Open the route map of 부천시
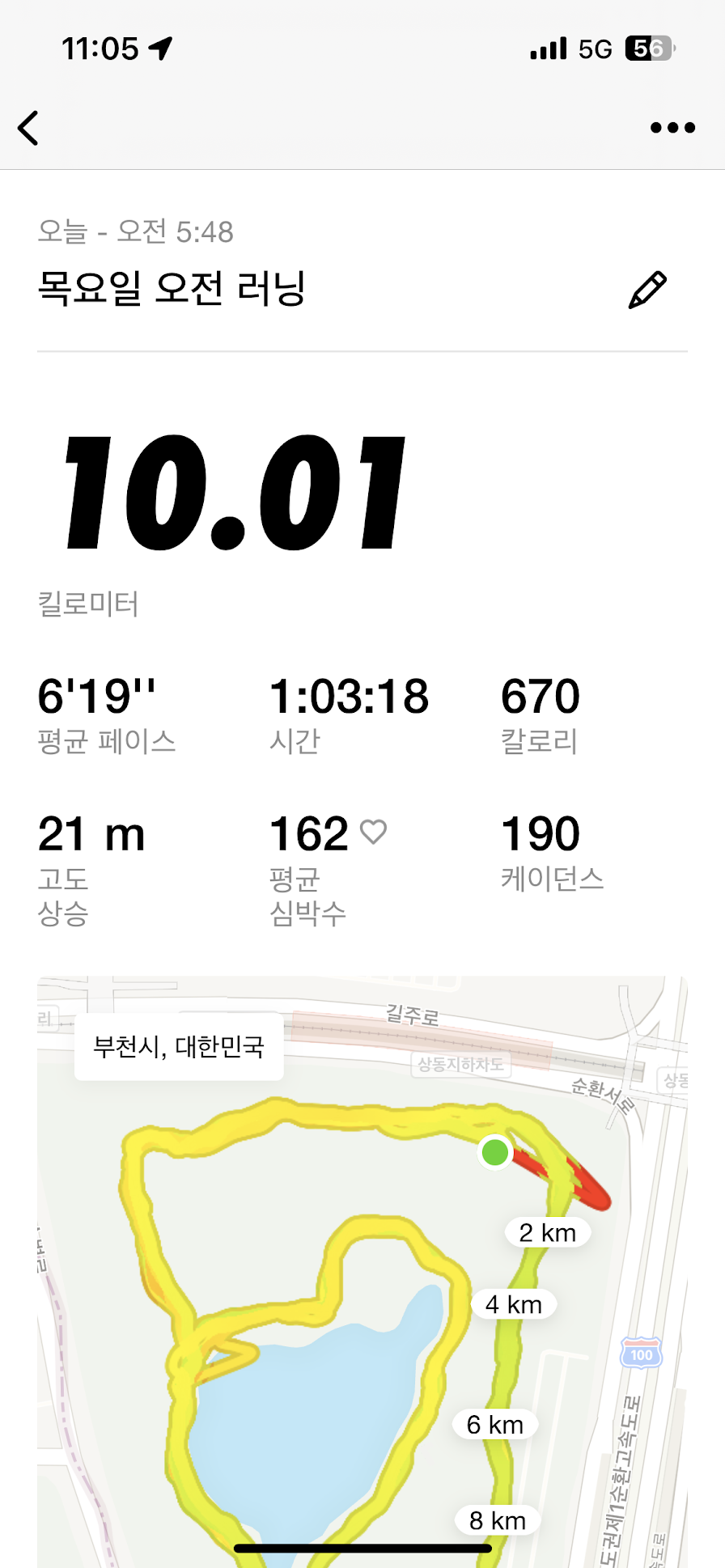The width and height of the screenshot is (725, 1568). pyautogui.click(x=362, y=1295)
